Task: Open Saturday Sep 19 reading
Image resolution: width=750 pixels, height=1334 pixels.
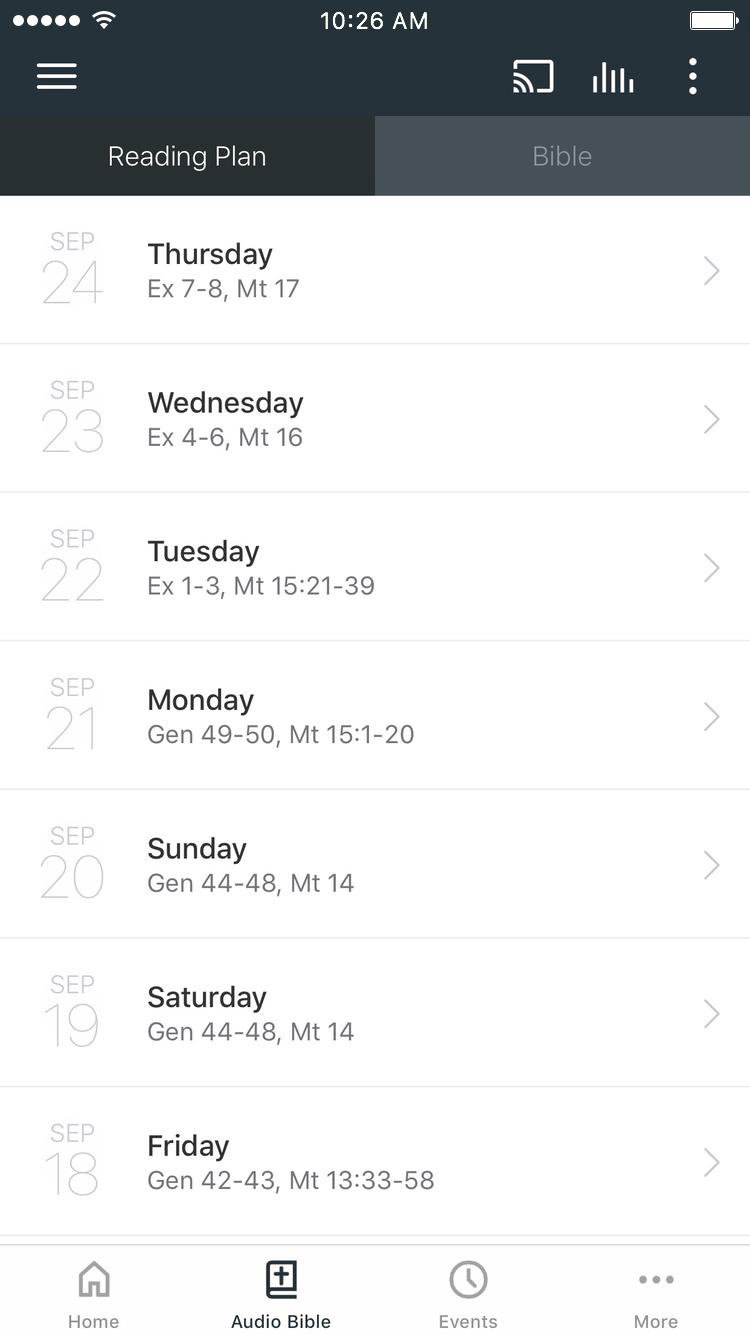Action: point(375,1013)
